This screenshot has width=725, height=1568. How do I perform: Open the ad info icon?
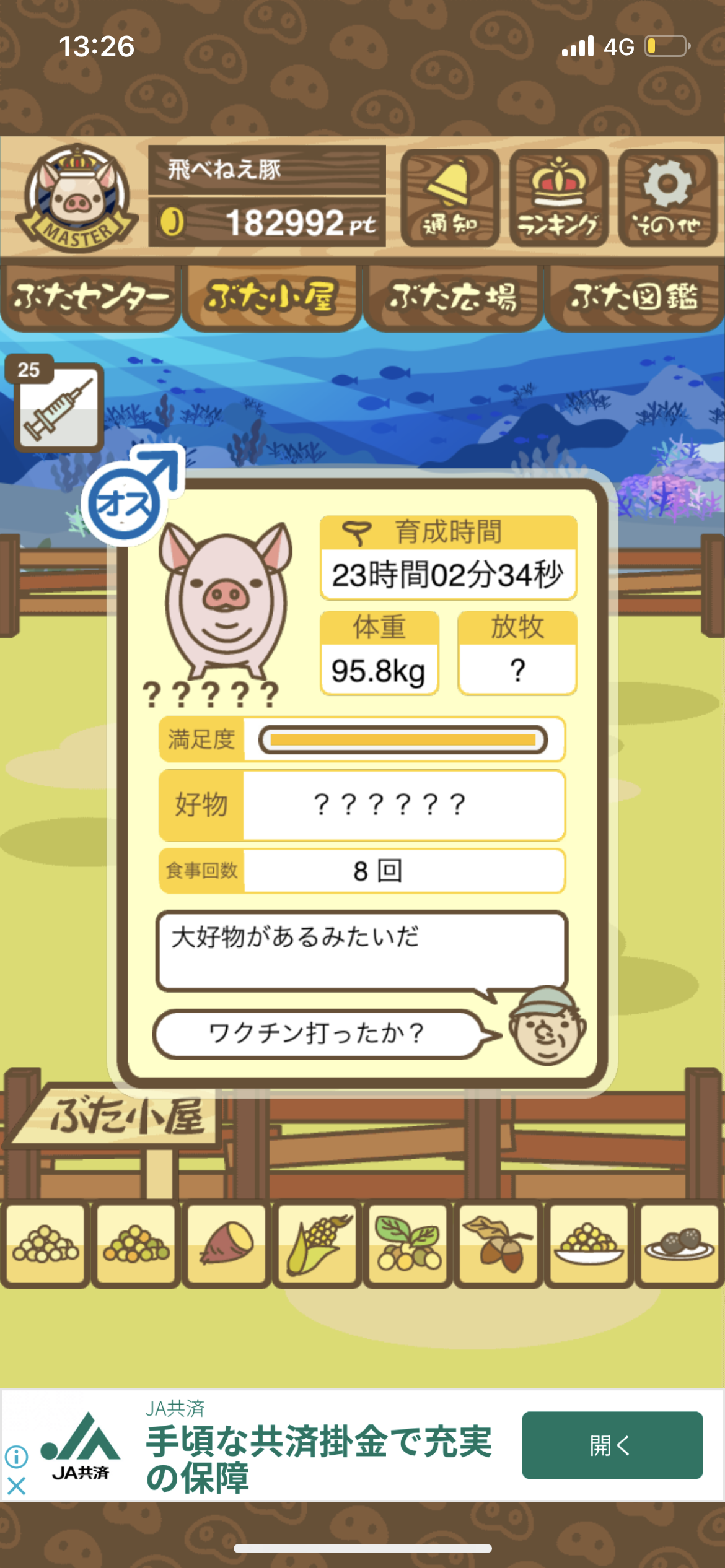(17, 1457)
